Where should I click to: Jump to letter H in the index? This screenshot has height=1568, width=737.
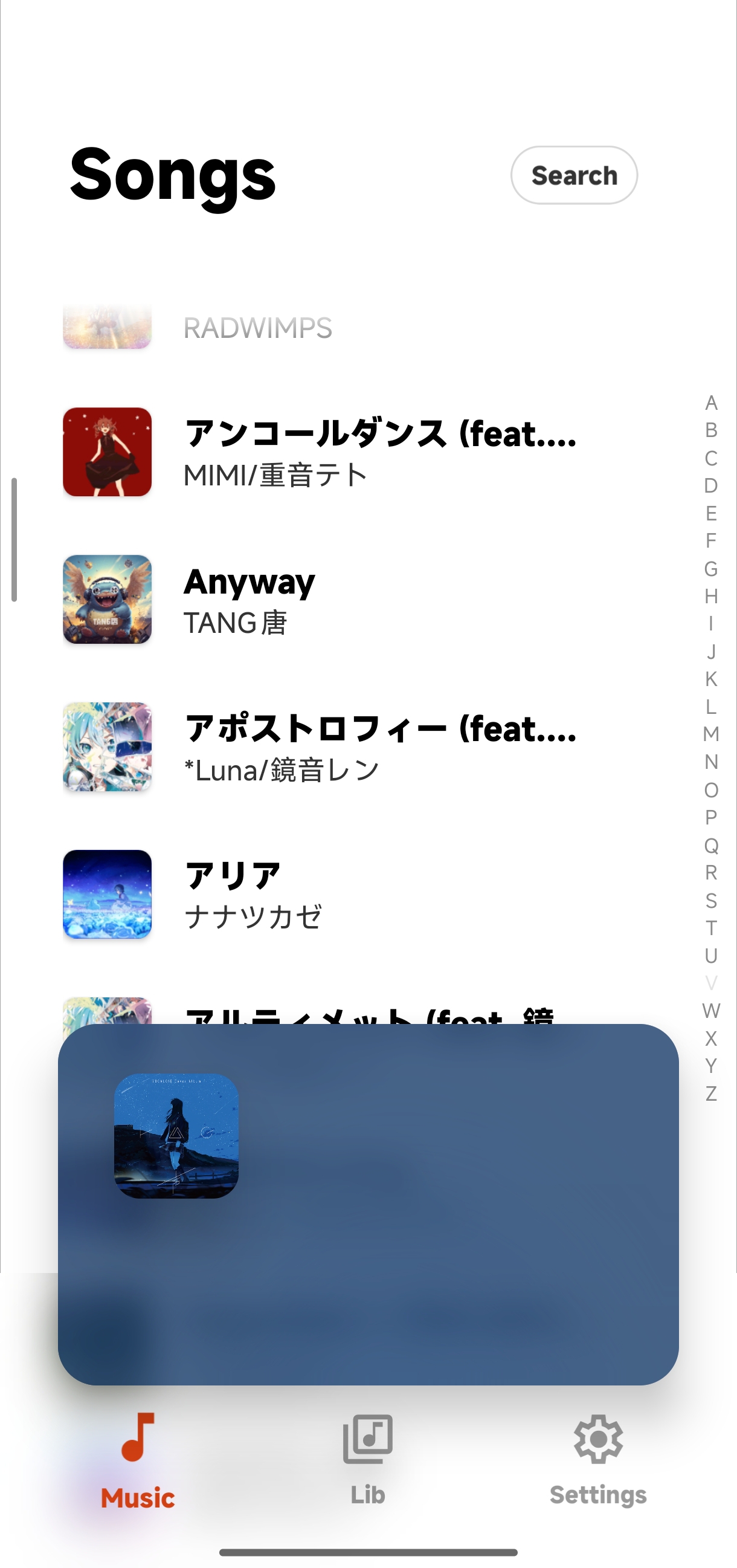tap(711, 597)
